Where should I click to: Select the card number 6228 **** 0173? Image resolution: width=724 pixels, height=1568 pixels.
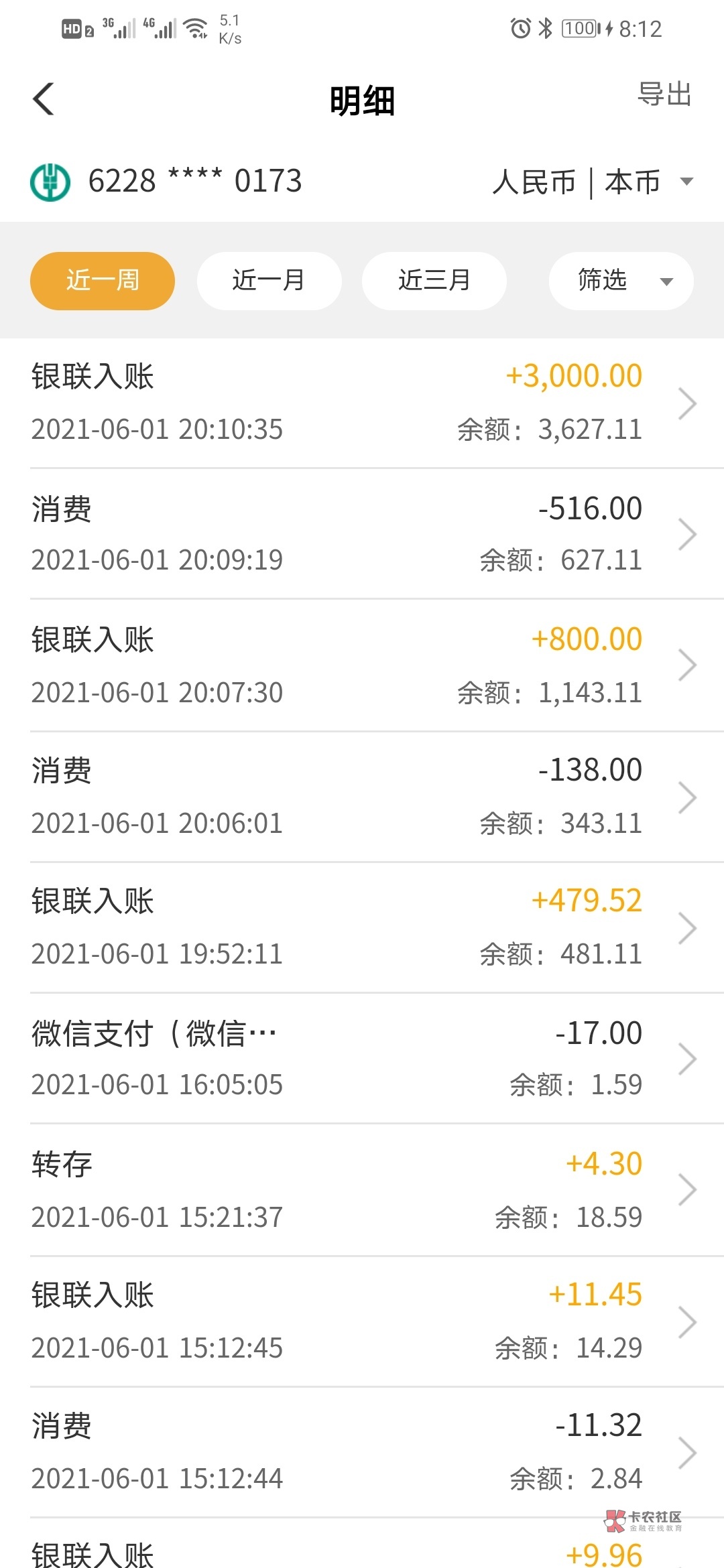point(194,182)
